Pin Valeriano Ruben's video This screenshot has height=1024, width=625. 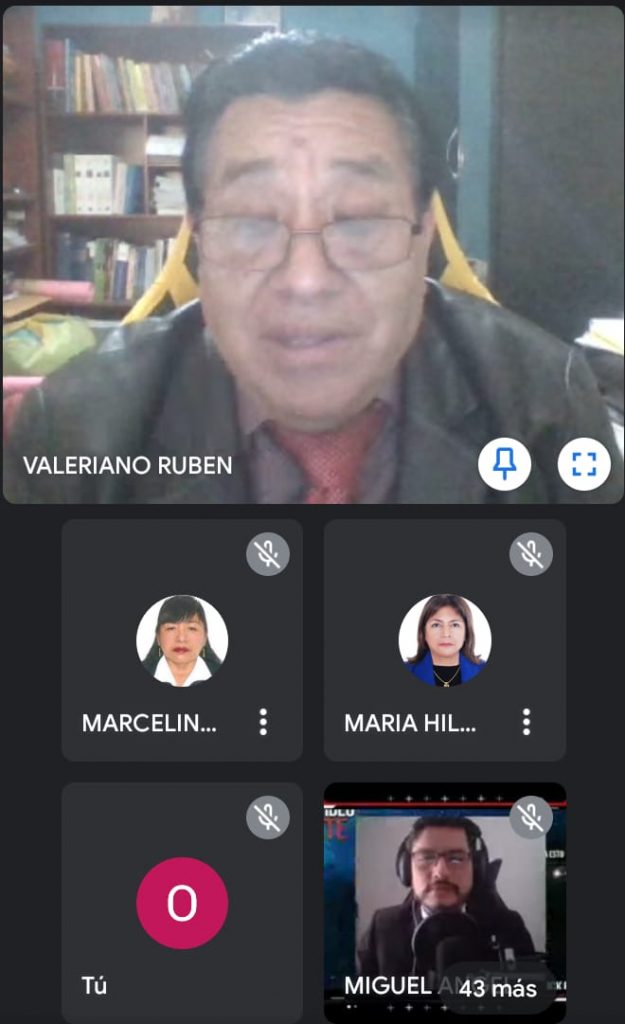click(504, 464)
